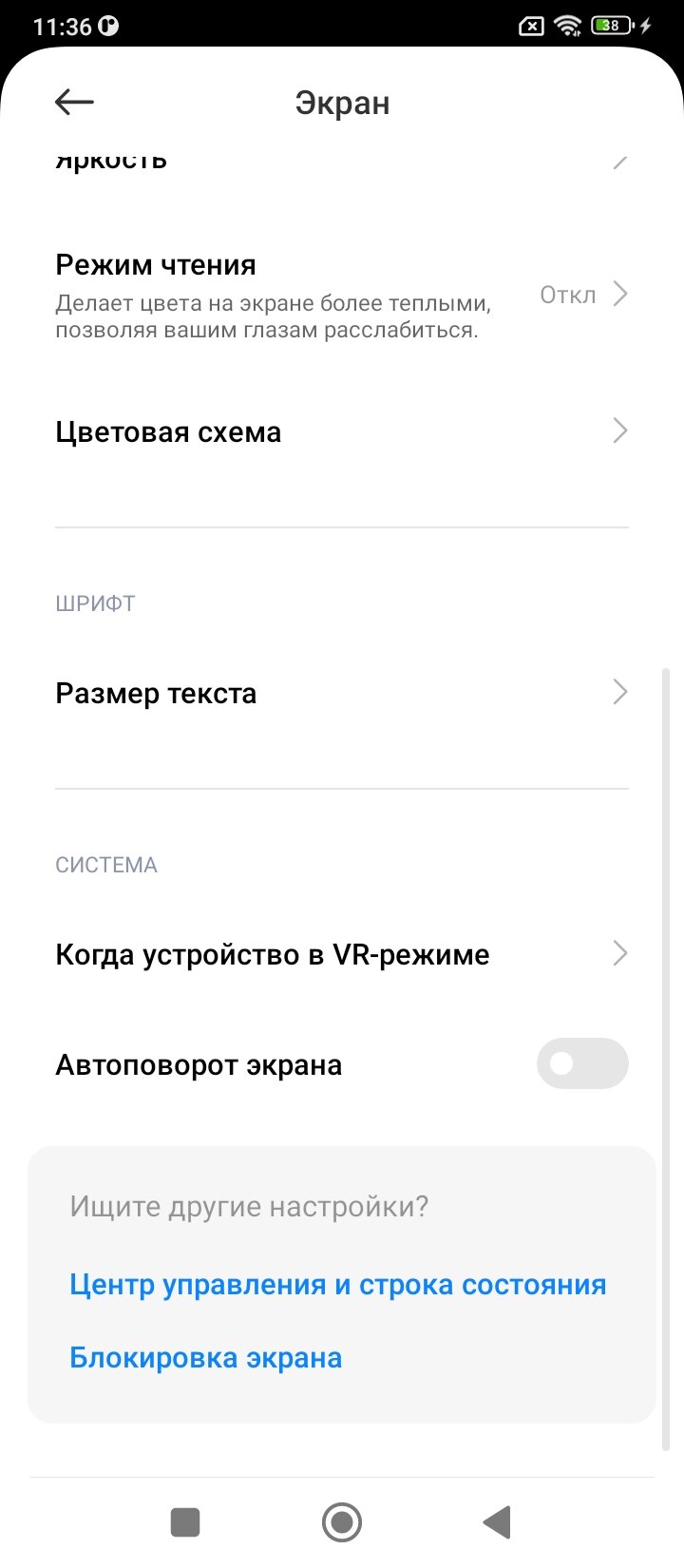Open Центр управления и строка состояния link
This screenshot has height=1568, width=684.
(337, 1285)
